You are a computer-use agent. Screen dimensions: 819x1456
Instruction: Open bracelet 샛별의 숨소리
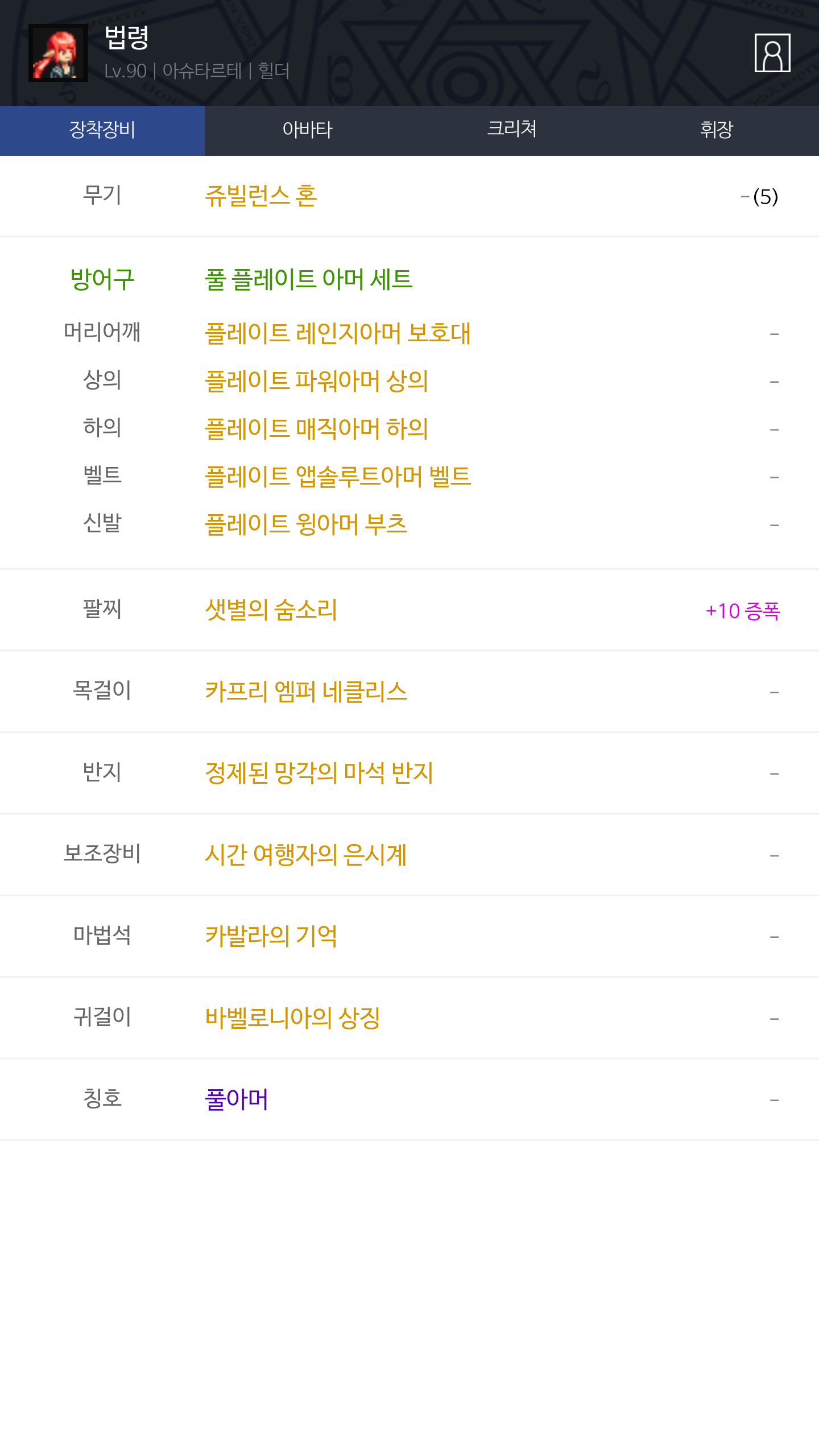click(271, 610)
